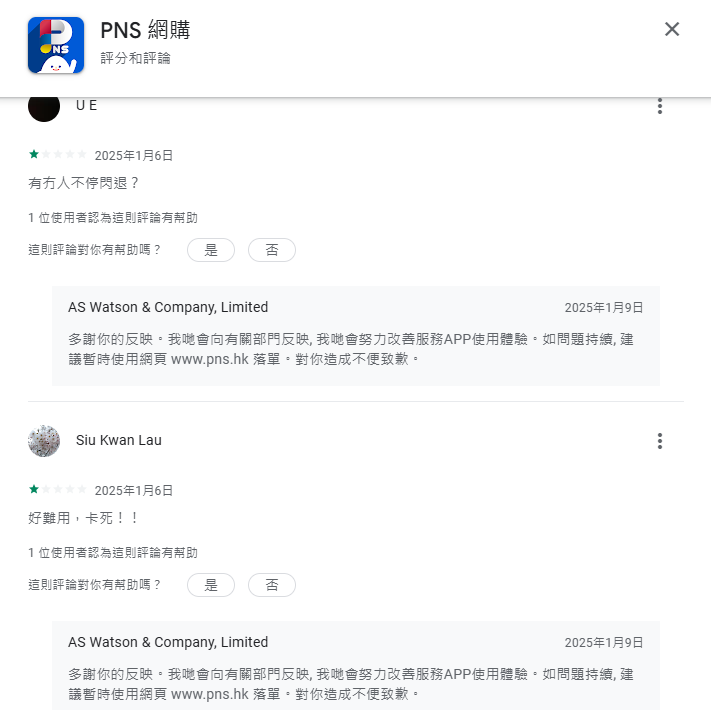Open overflow menu on Siu Kwan Lau's review
The image size is (711, 710).
coord(659,441)
